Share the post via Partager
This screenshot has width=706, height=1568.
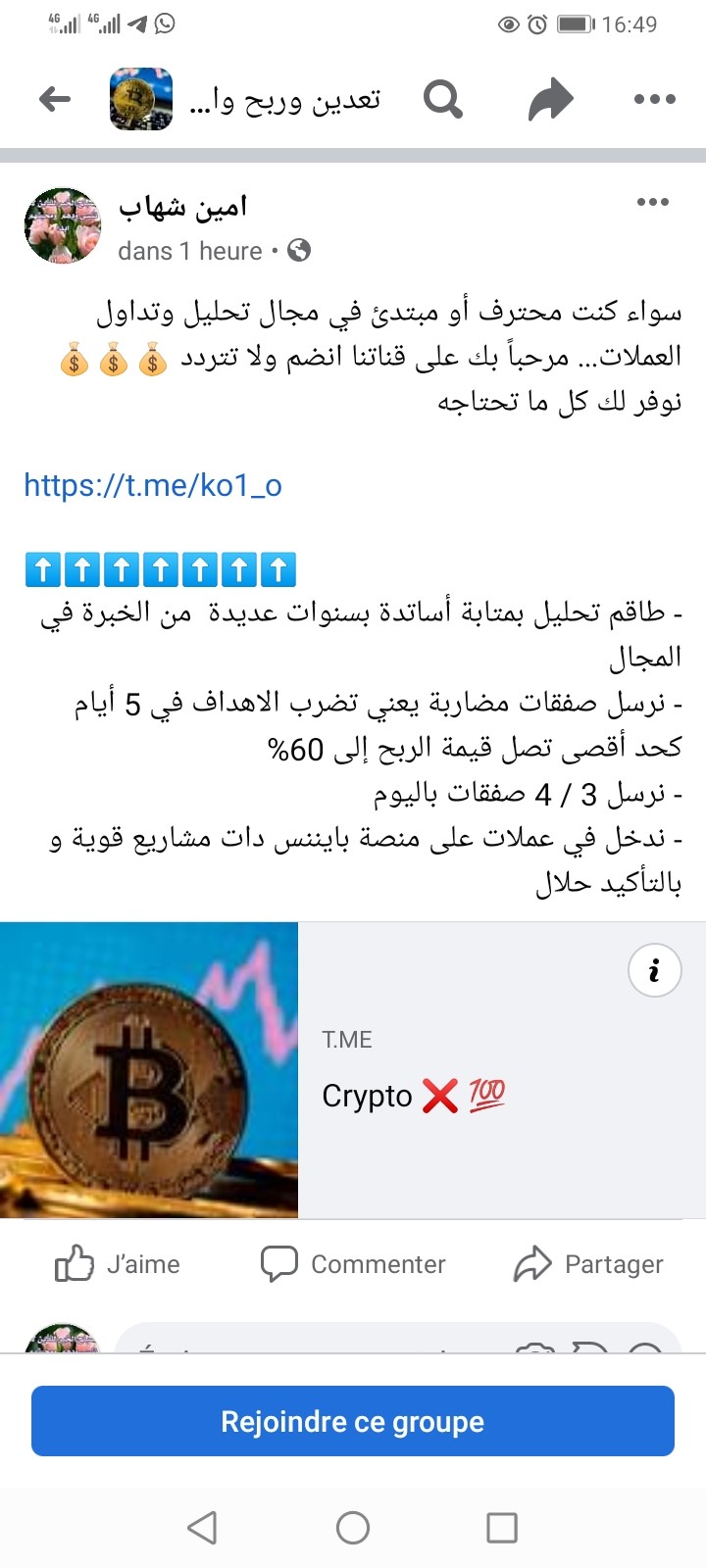(588, 1264)
